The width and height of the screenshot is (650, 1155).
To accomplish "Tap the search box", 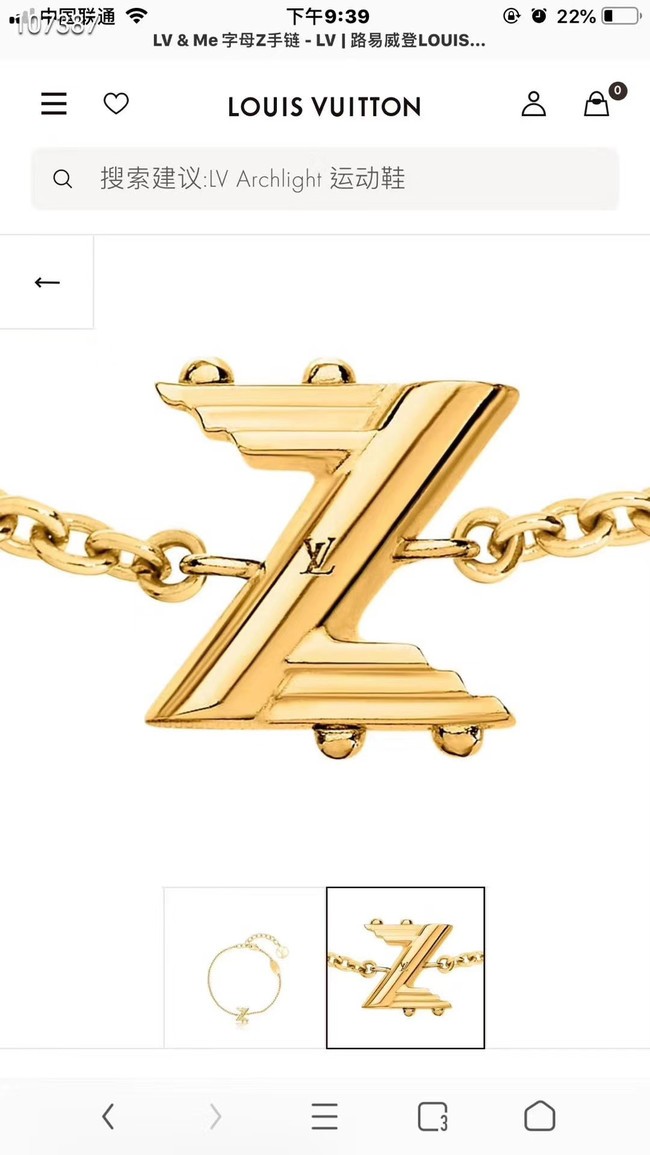I will [x=324, y=178].
